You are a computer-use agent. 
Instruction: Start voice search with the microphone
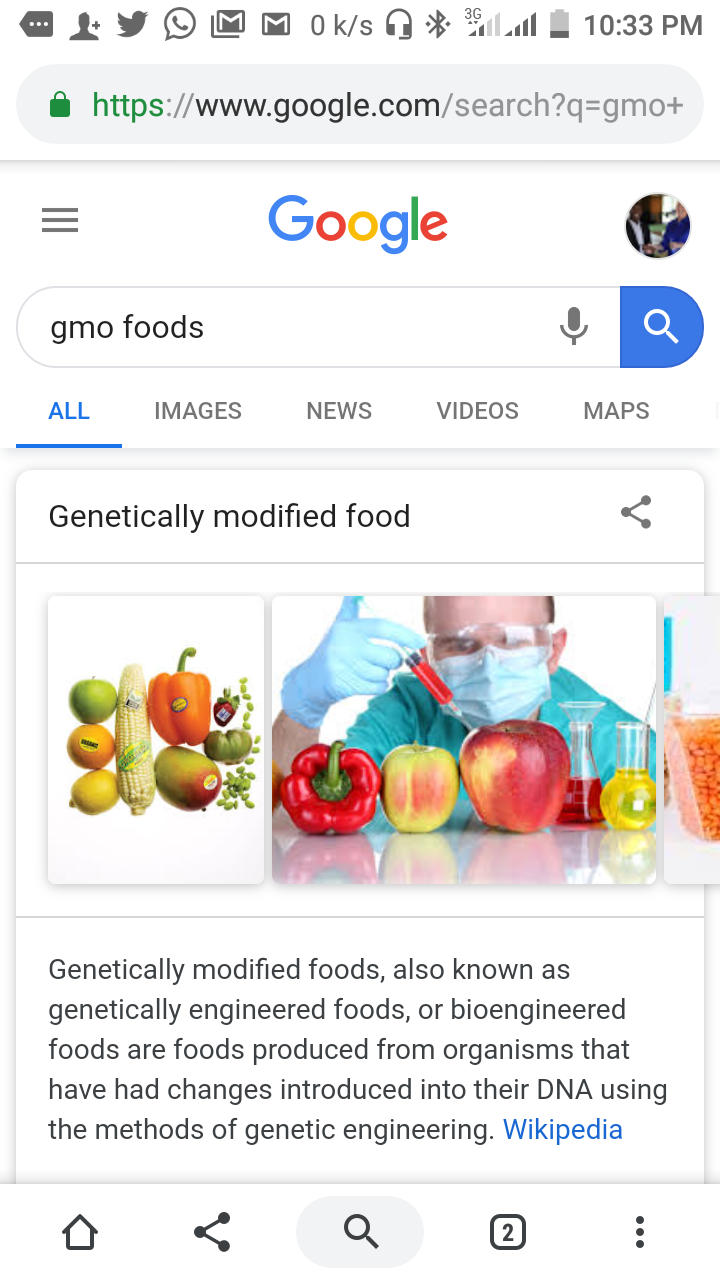coord(574,327)
